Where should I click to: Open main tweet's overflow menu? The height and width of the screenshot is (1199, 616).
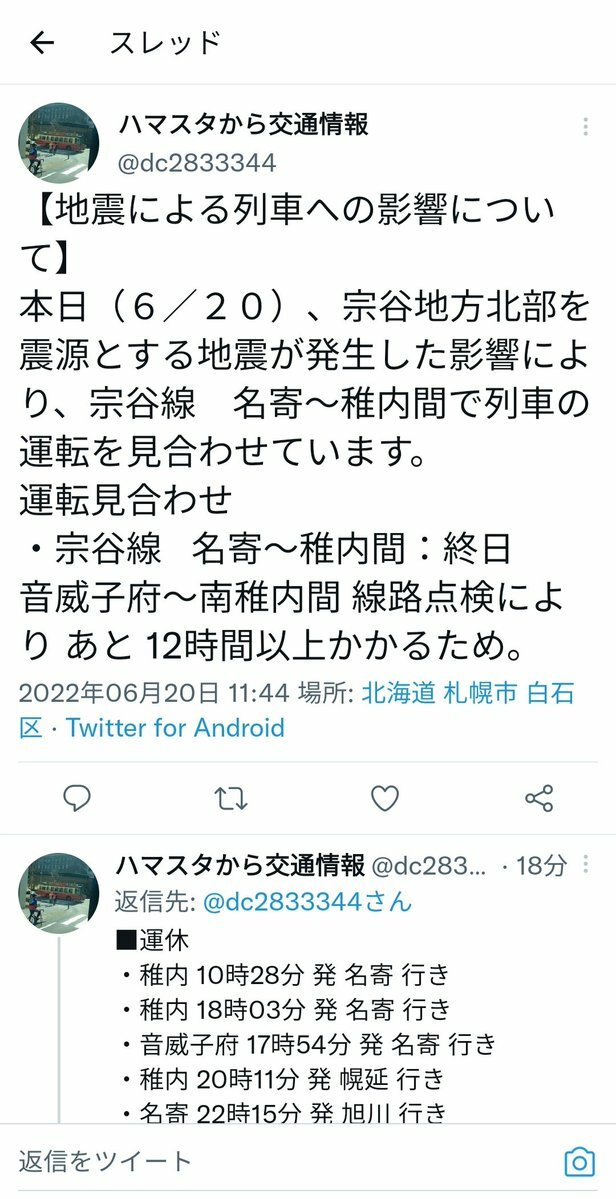click(586, 128)
